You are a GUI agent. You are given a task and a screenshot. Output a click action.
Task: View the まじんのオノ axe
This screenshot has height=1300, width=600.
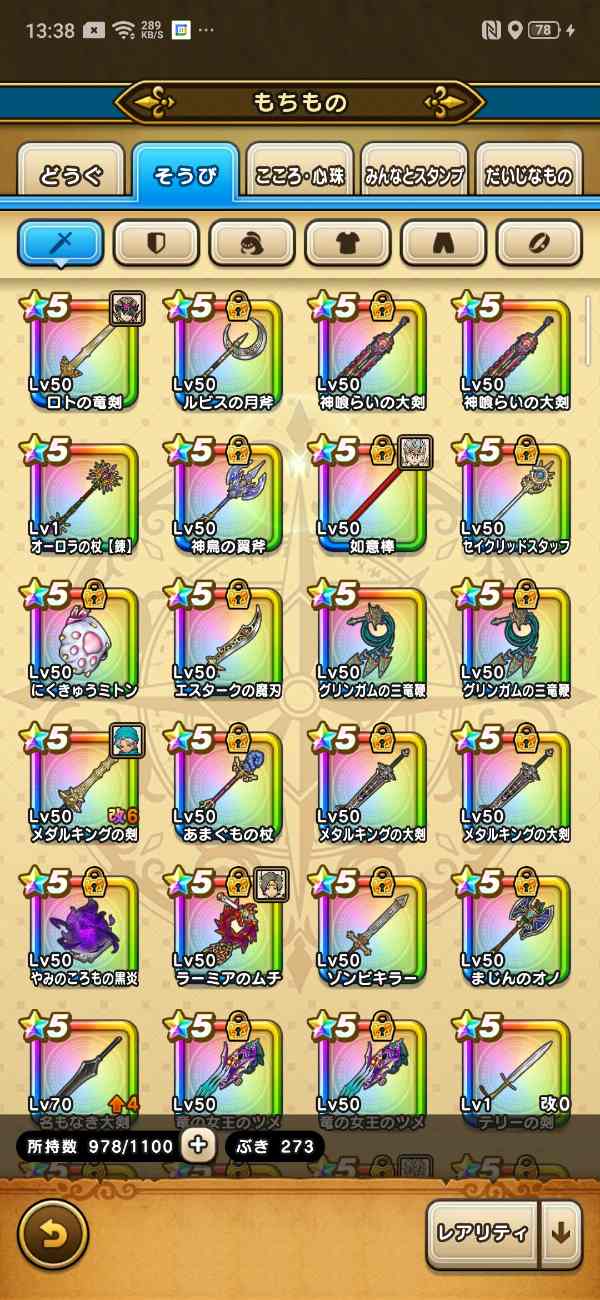point(517,929)
